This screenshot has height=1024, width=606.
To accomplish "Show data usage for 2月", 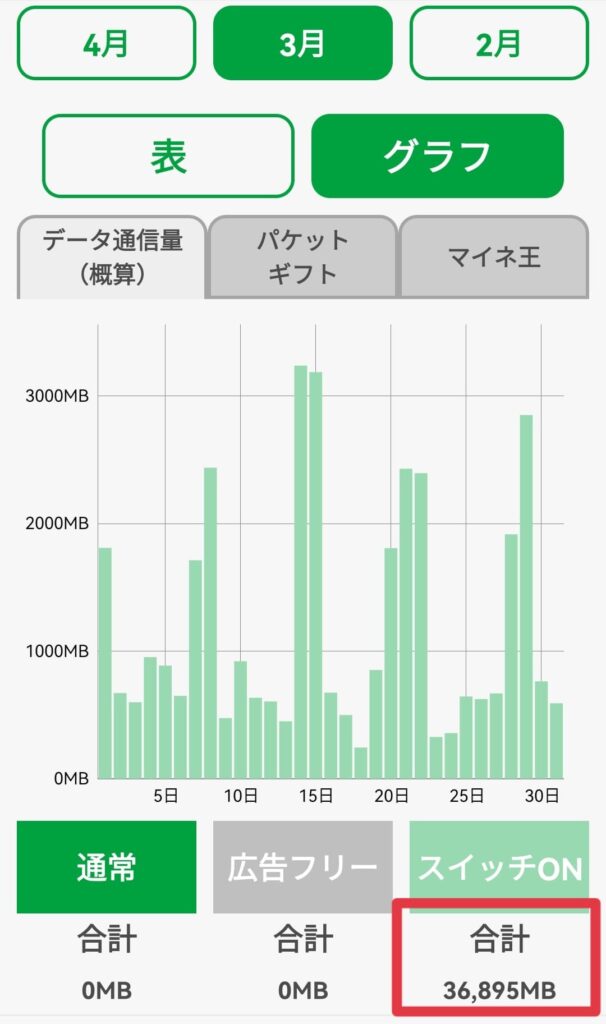I will click(x=498, y=43).
